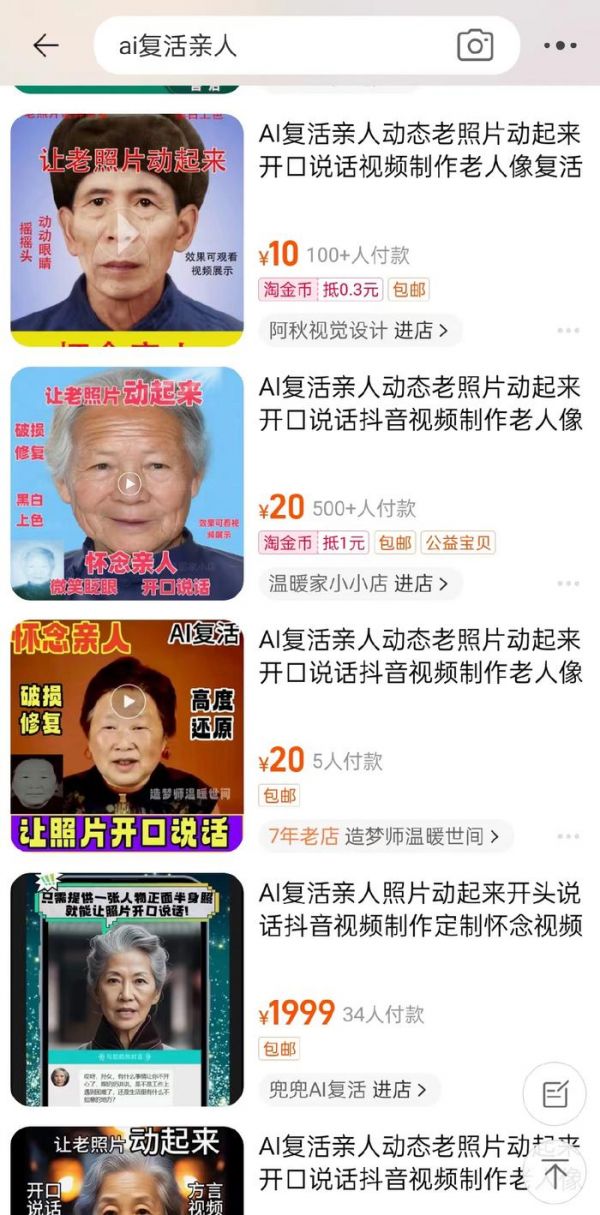Viewport: 600px width, 1215px height.
Task: Open the top-right overflow menu
Action: tap(560, 45)
